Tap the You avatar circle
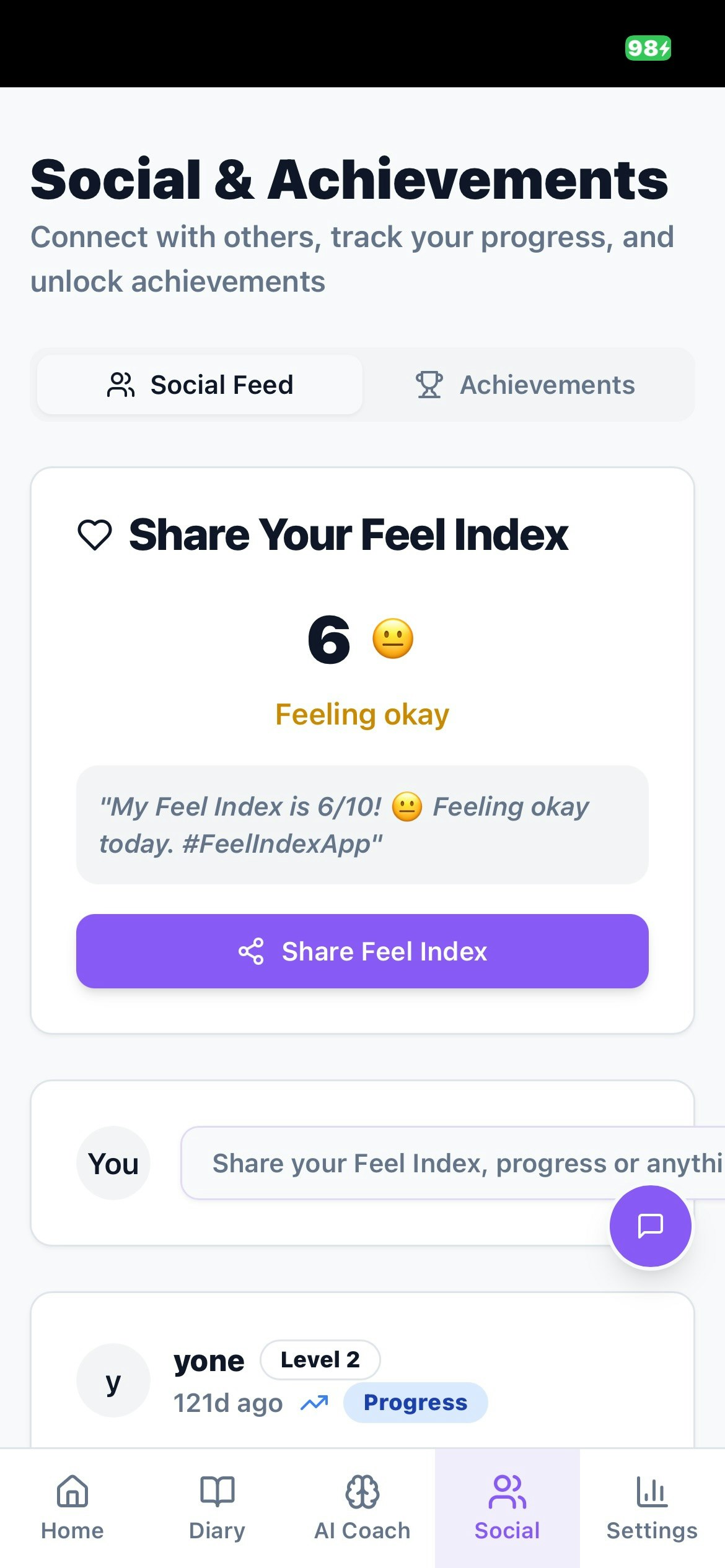Viewport: 725px width, 1568px height. 113,1162
